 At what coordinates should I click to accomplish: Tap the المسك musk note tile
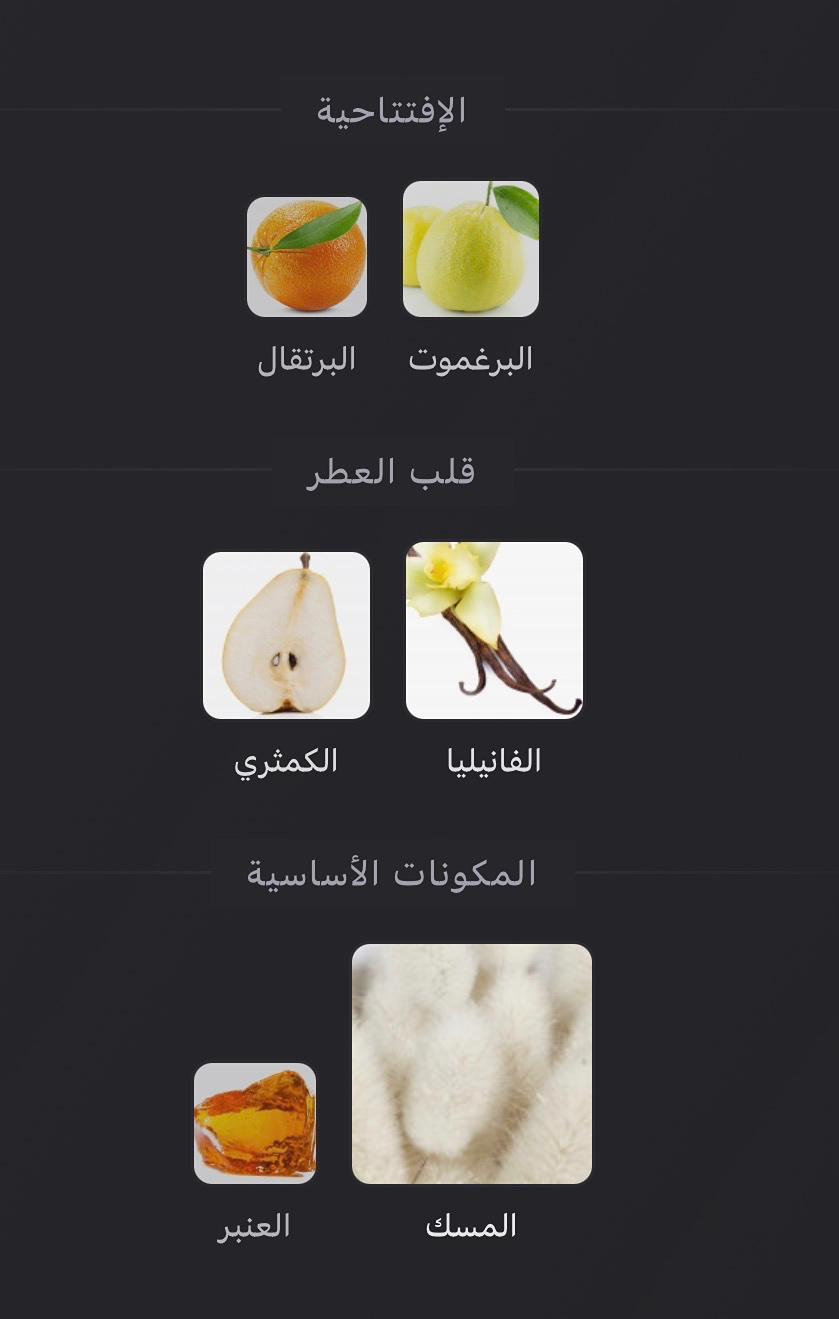pyautogui.click(x=472, y=1064)
